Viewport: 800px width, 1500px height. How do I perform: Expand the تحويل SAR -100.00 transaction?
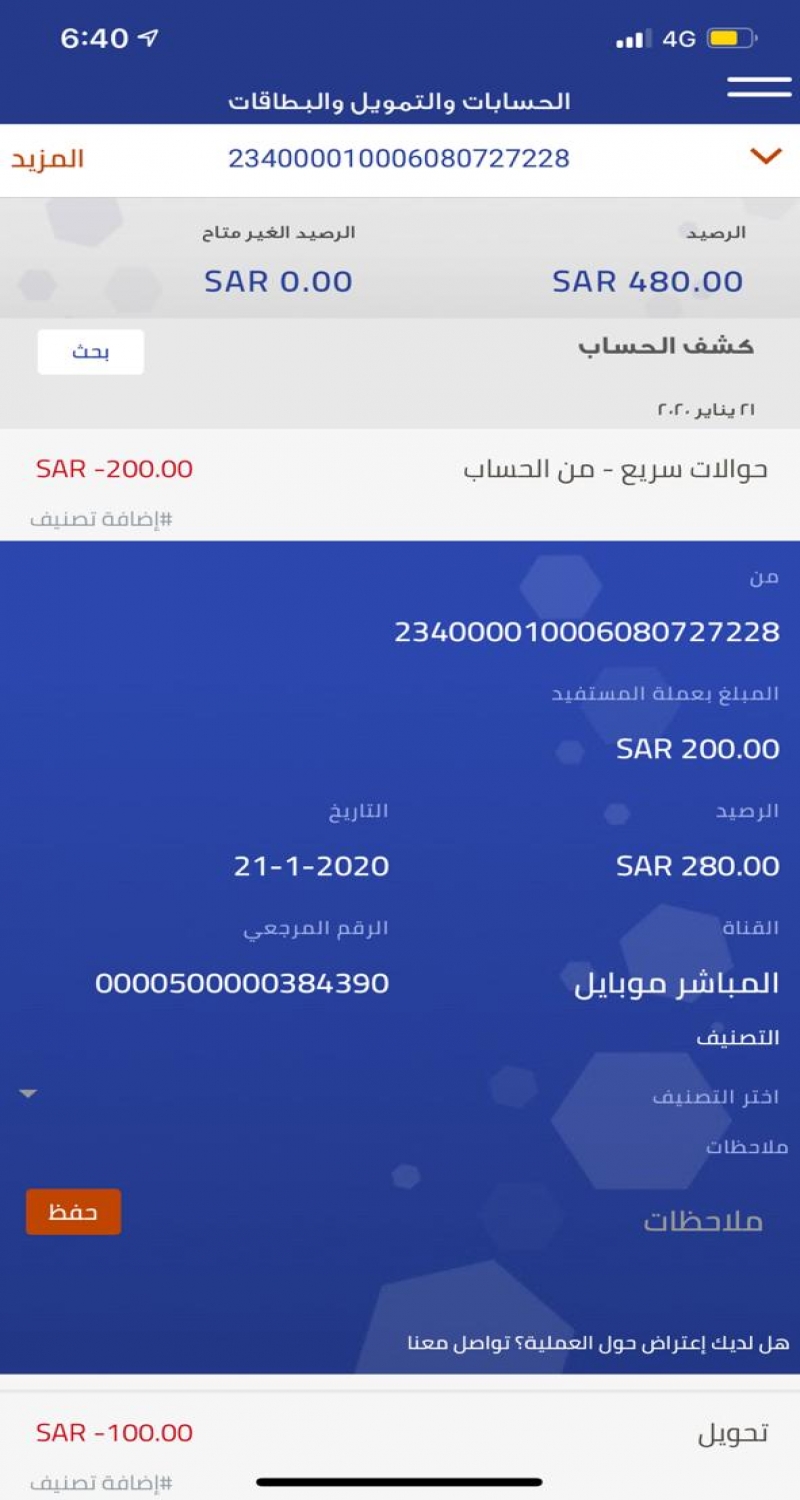[x=400, y=1433]
